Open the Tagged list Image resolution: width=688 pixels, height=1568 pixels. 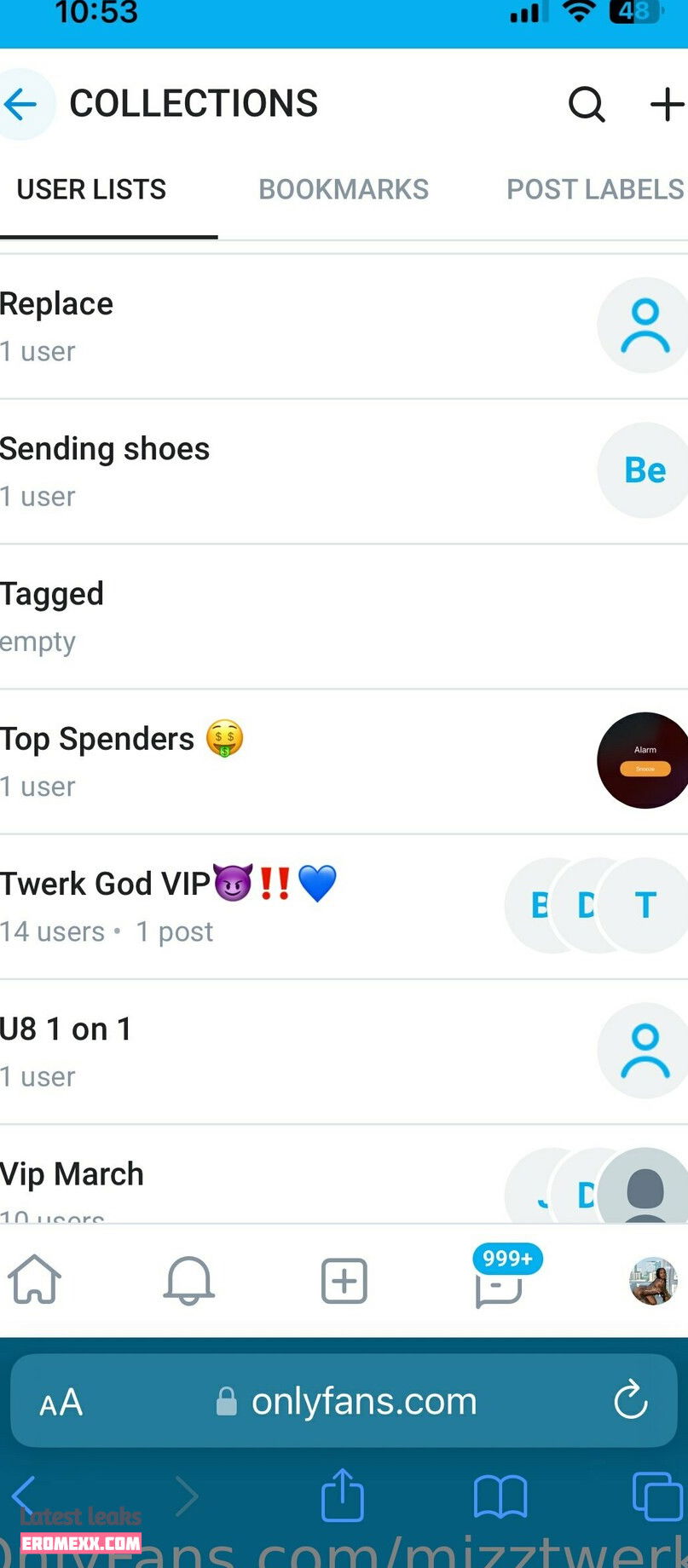[256, 616]
